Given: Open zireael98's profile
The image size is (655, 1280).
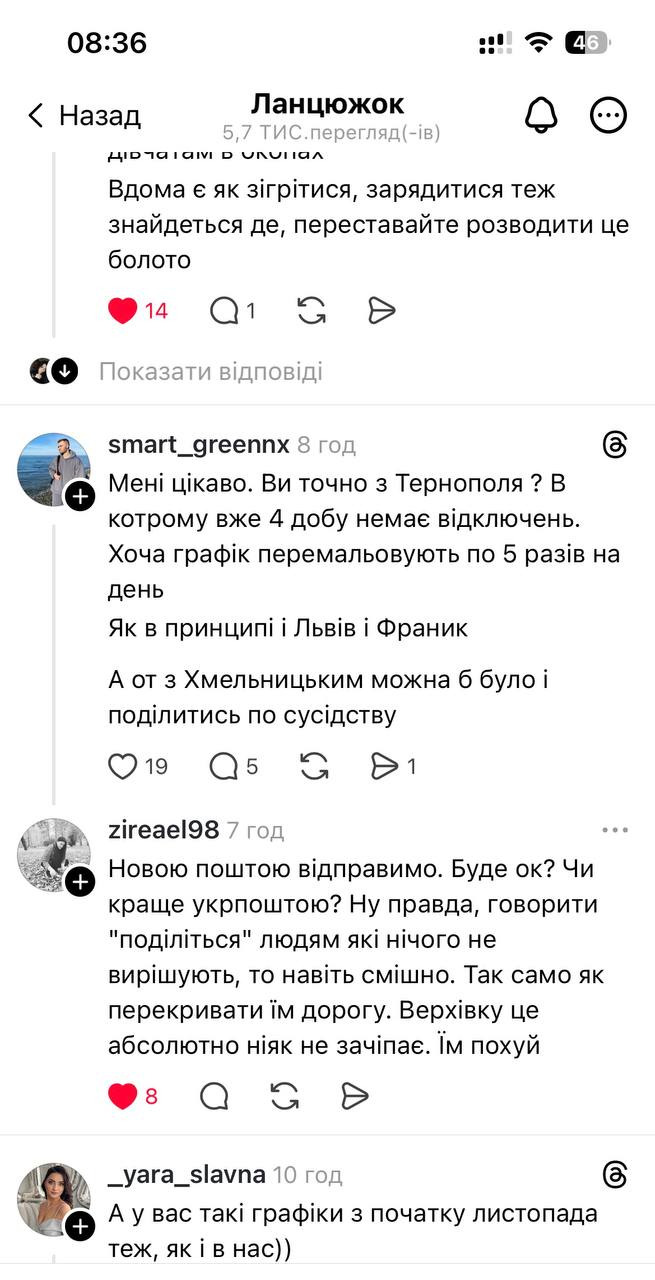Looking at the screenshot, I should click(163, 830).
